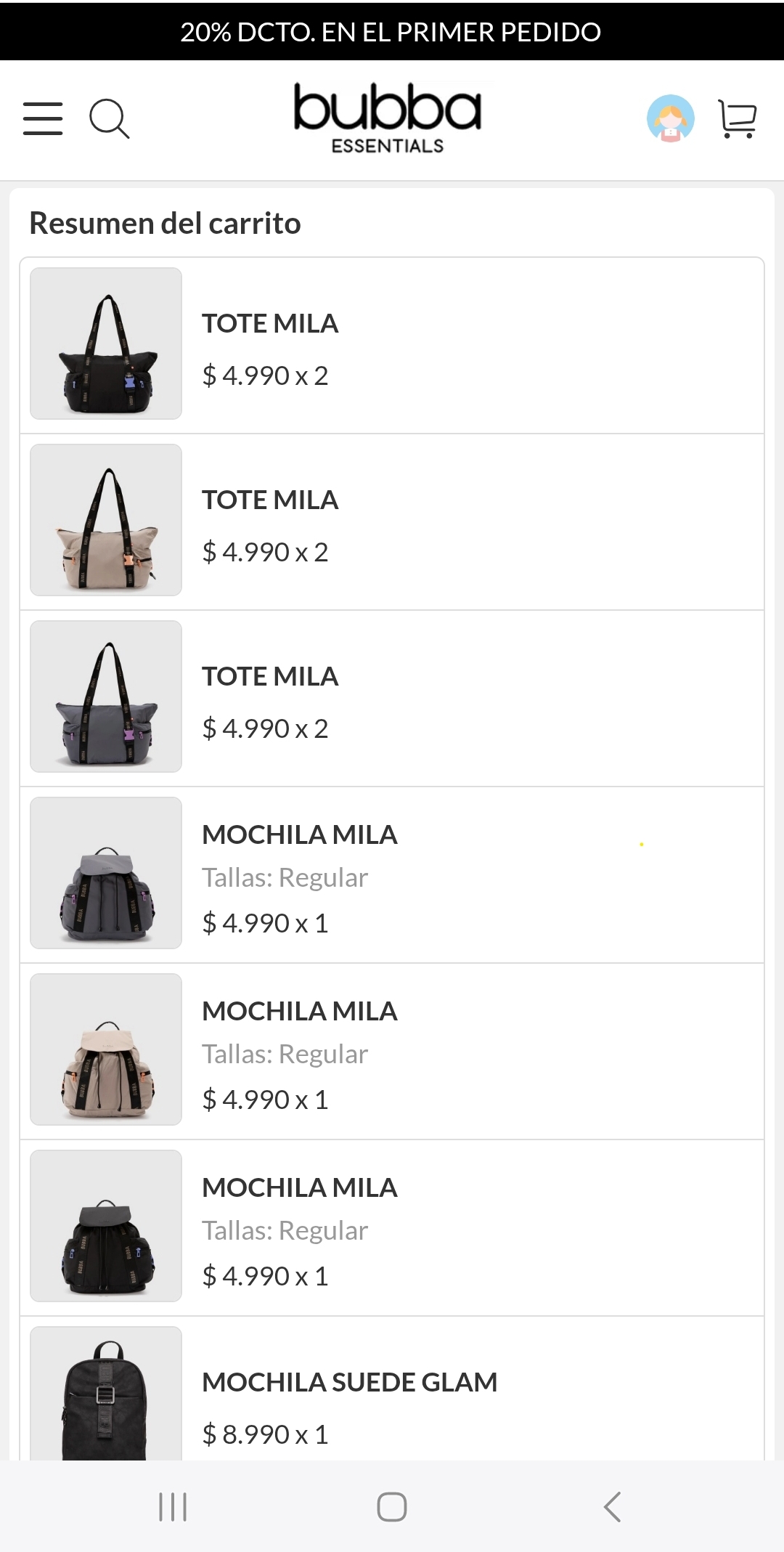Open the beige Tote Mila item

coord(392,522)
